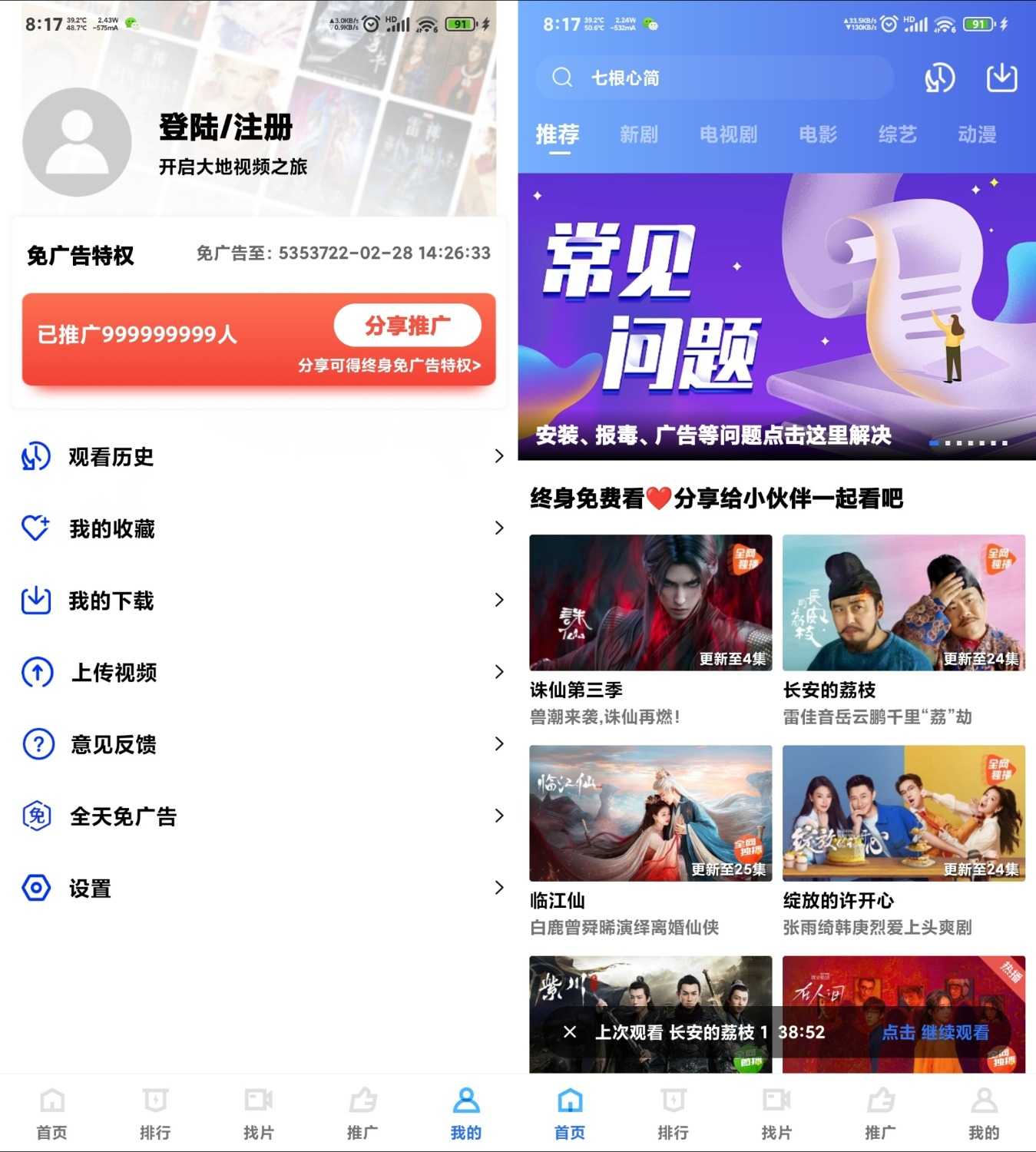Select the 电影 tab
The image size is (1036, 1152).
[816, 135]
